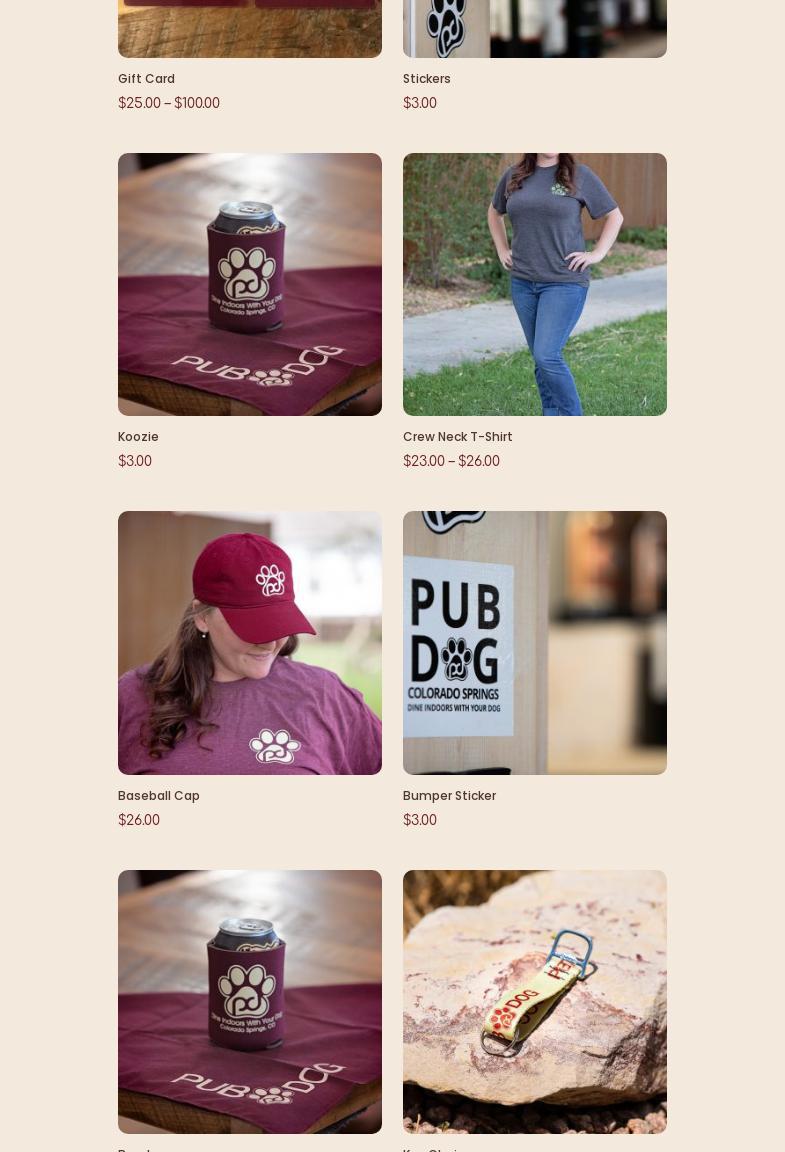Open the Baseball Cap title link
The image size is (785, 1152).
[x=159, y=796]
